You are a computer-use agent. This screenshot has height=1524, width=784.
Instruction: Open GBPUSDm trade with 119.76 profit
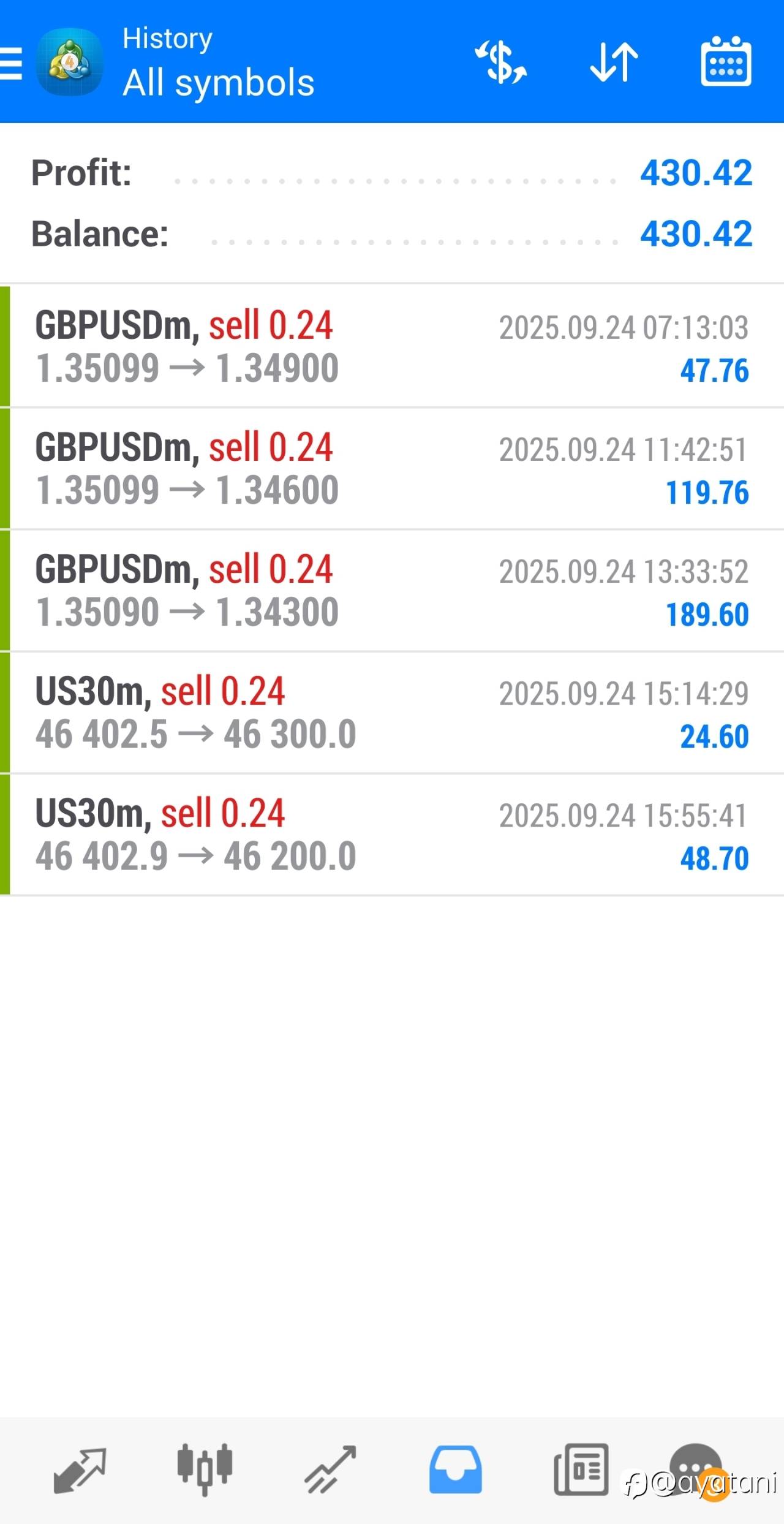coord(392,468)
